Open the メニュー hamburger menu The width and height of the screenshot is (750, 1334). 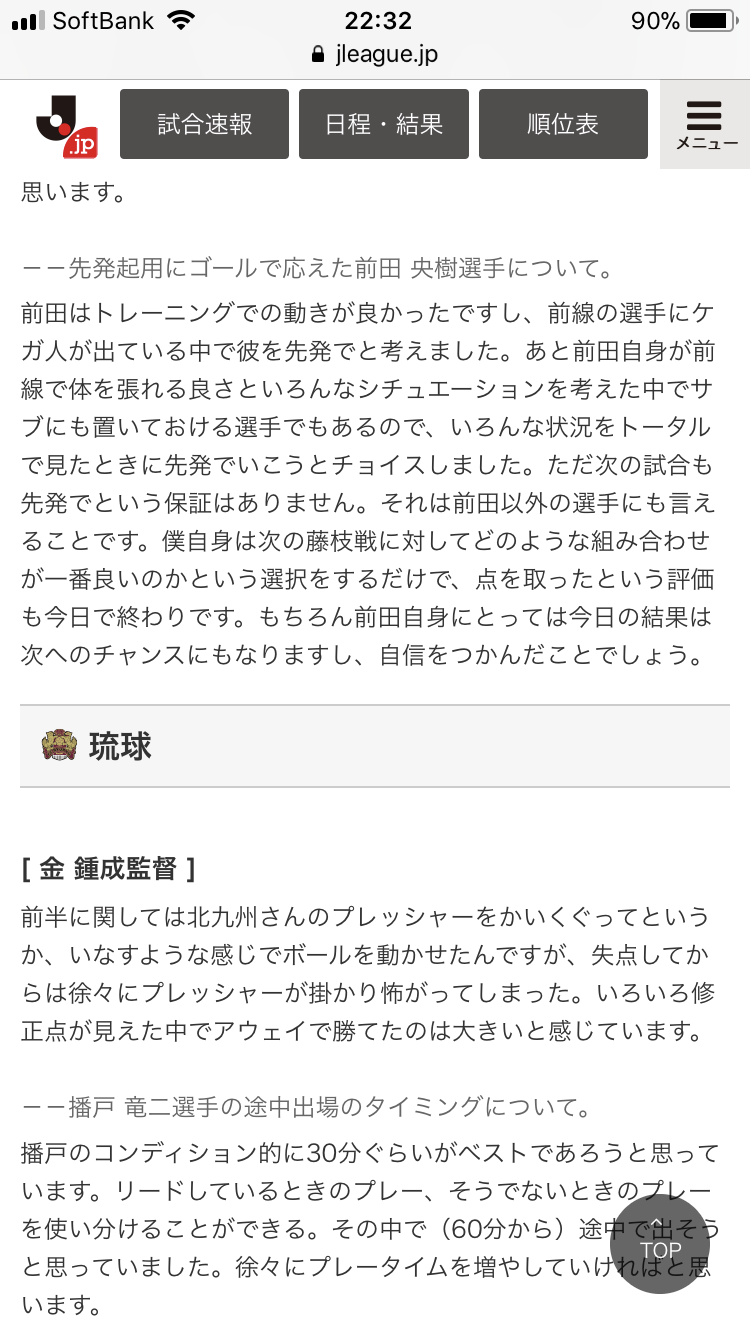click(x=705, y=126)
